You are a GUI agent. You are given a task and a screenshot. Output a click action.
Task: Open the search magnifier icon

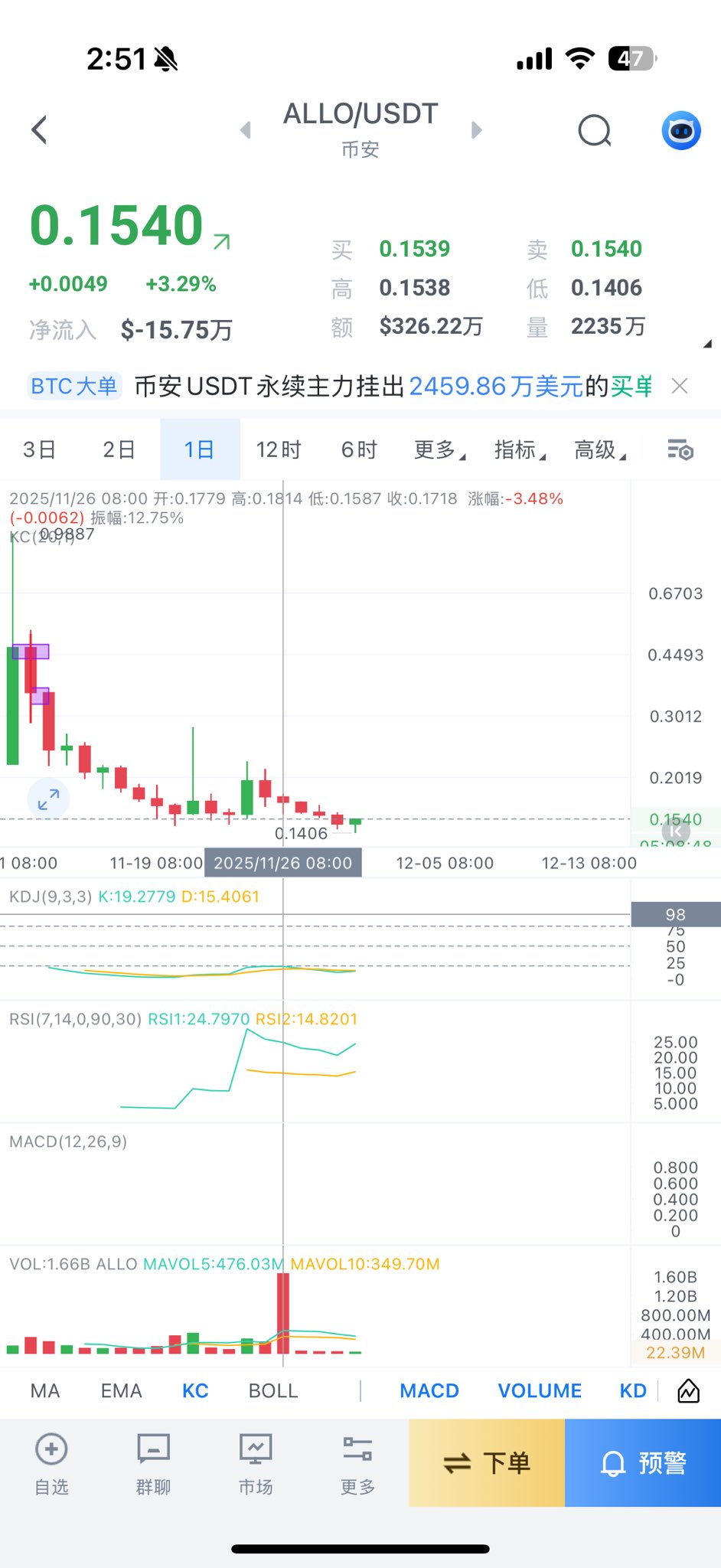pyautogui.click(x=594, y=131)
